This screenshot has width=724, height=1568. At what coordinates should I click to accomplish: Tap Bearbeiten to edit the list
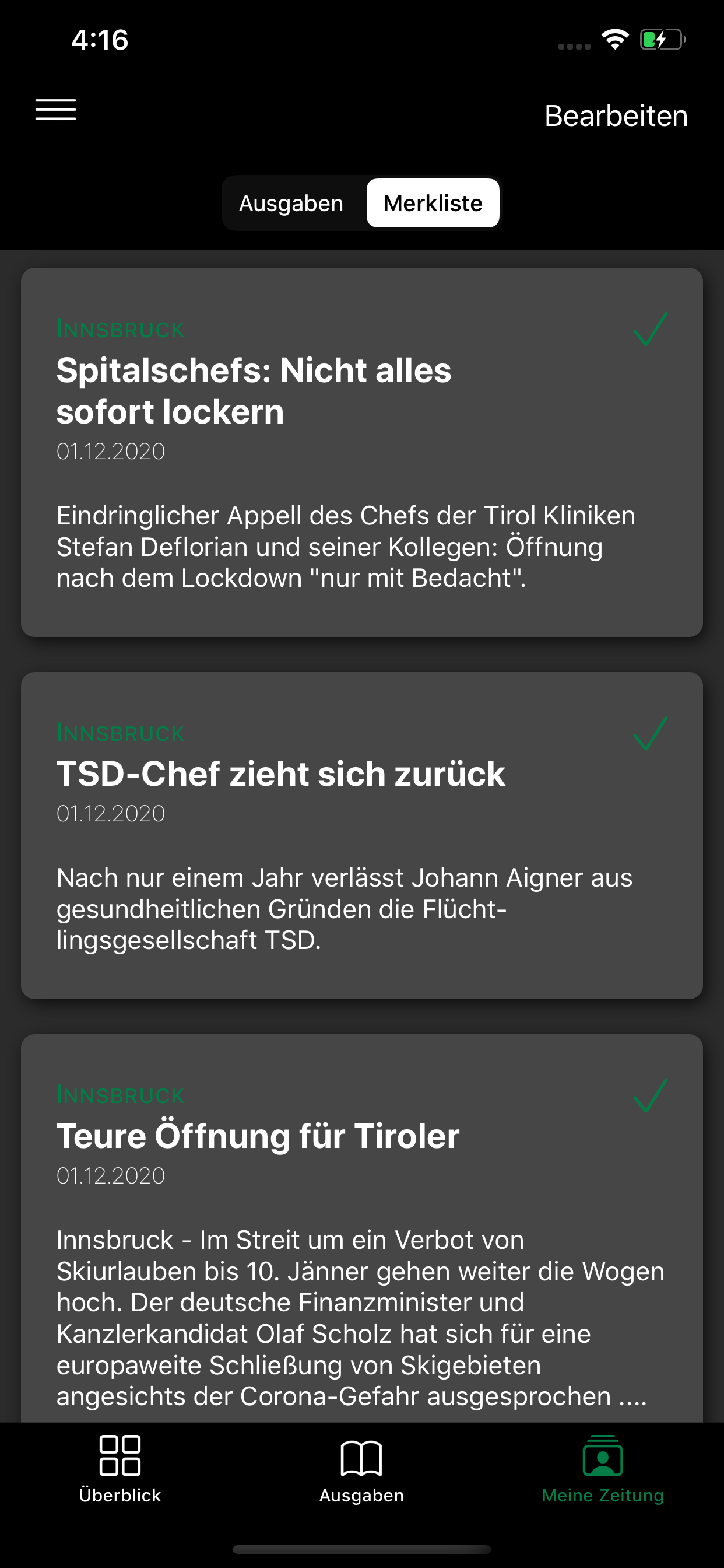click(616, 116)
